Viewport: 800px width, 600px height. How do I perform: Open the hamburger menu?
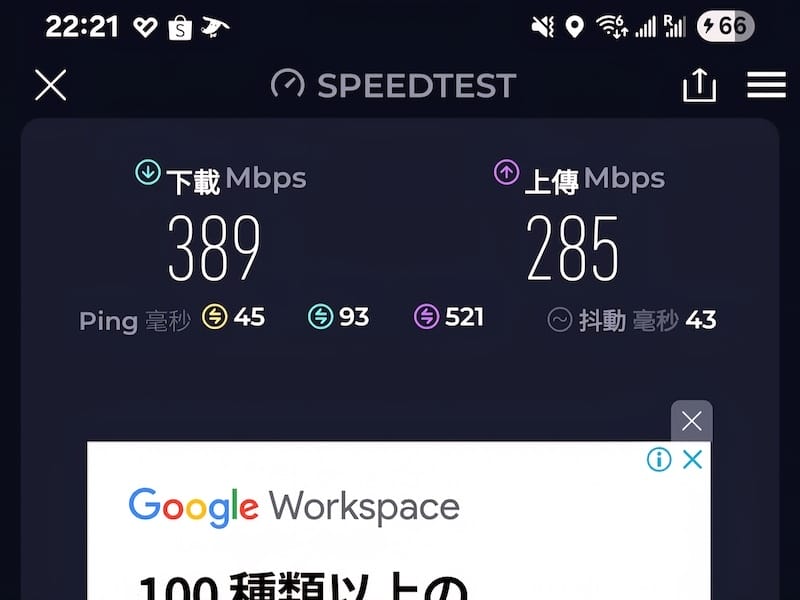click(766, 85)
